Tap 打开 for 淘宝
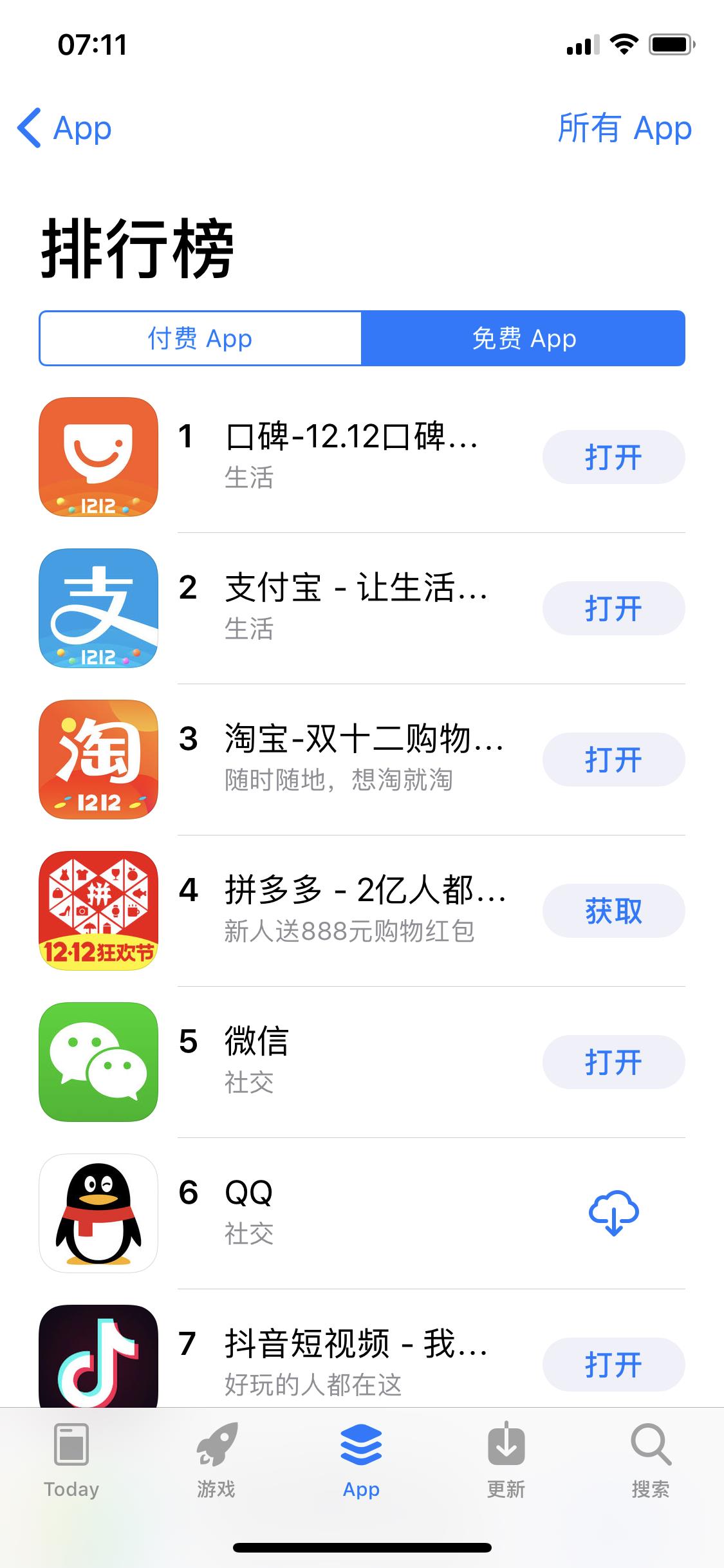The height and width of the screenshot is (1568, 724). pos(613,760)
